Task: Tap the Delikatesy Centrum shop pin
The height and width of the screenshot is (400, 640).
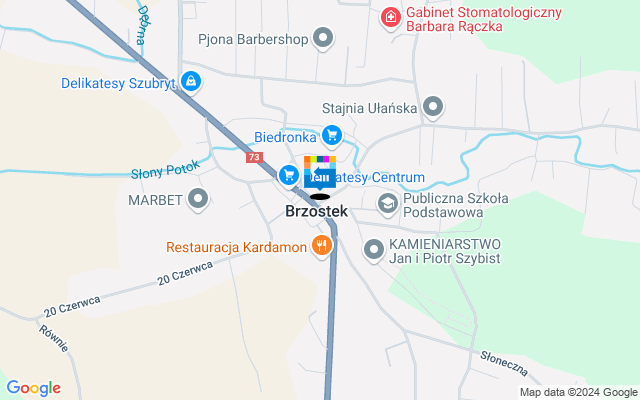Action: pyautogui.click(x=289, y=176)
